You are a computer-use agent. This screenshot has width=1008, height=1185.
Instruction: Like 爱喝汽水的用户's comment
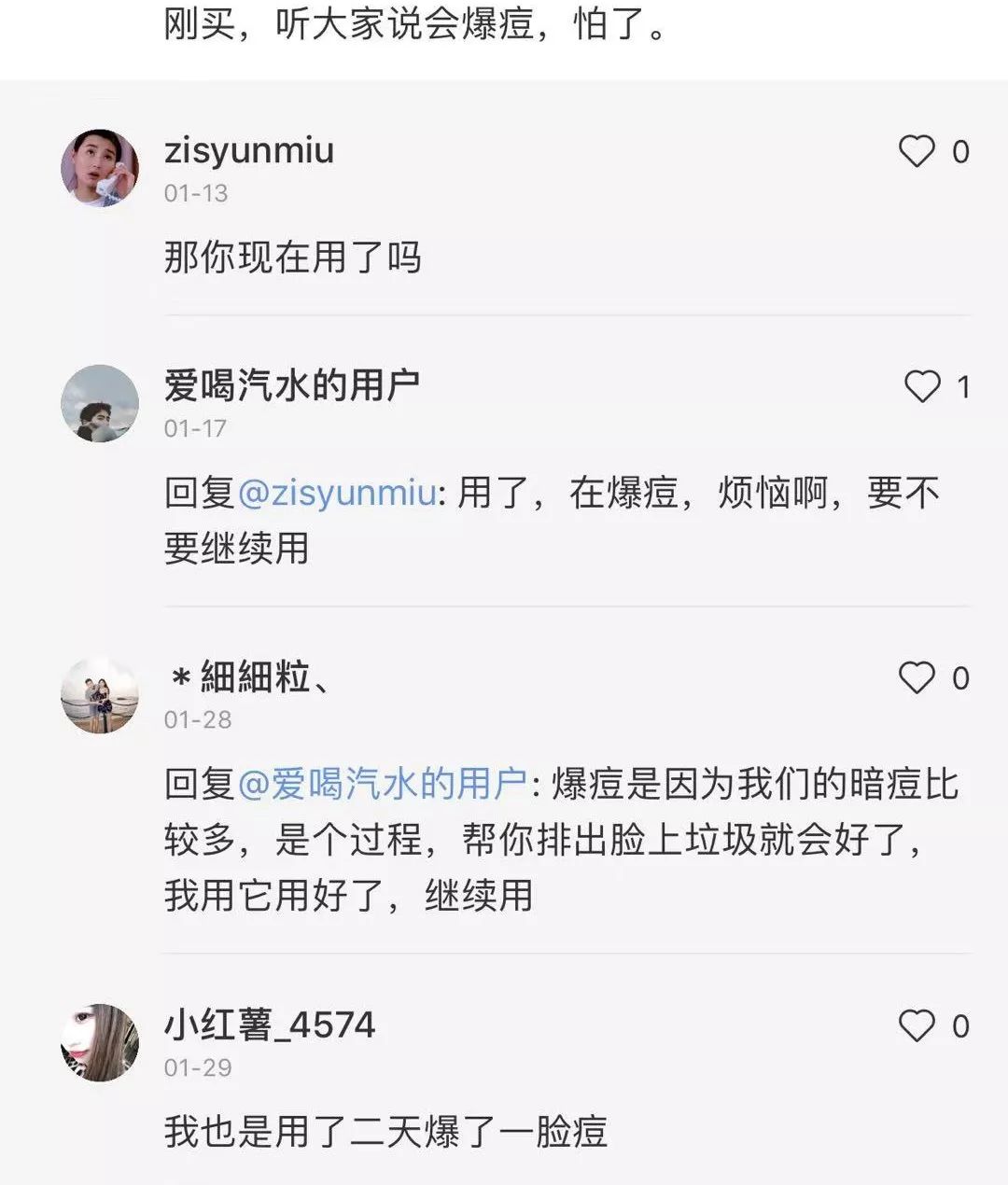922,386
